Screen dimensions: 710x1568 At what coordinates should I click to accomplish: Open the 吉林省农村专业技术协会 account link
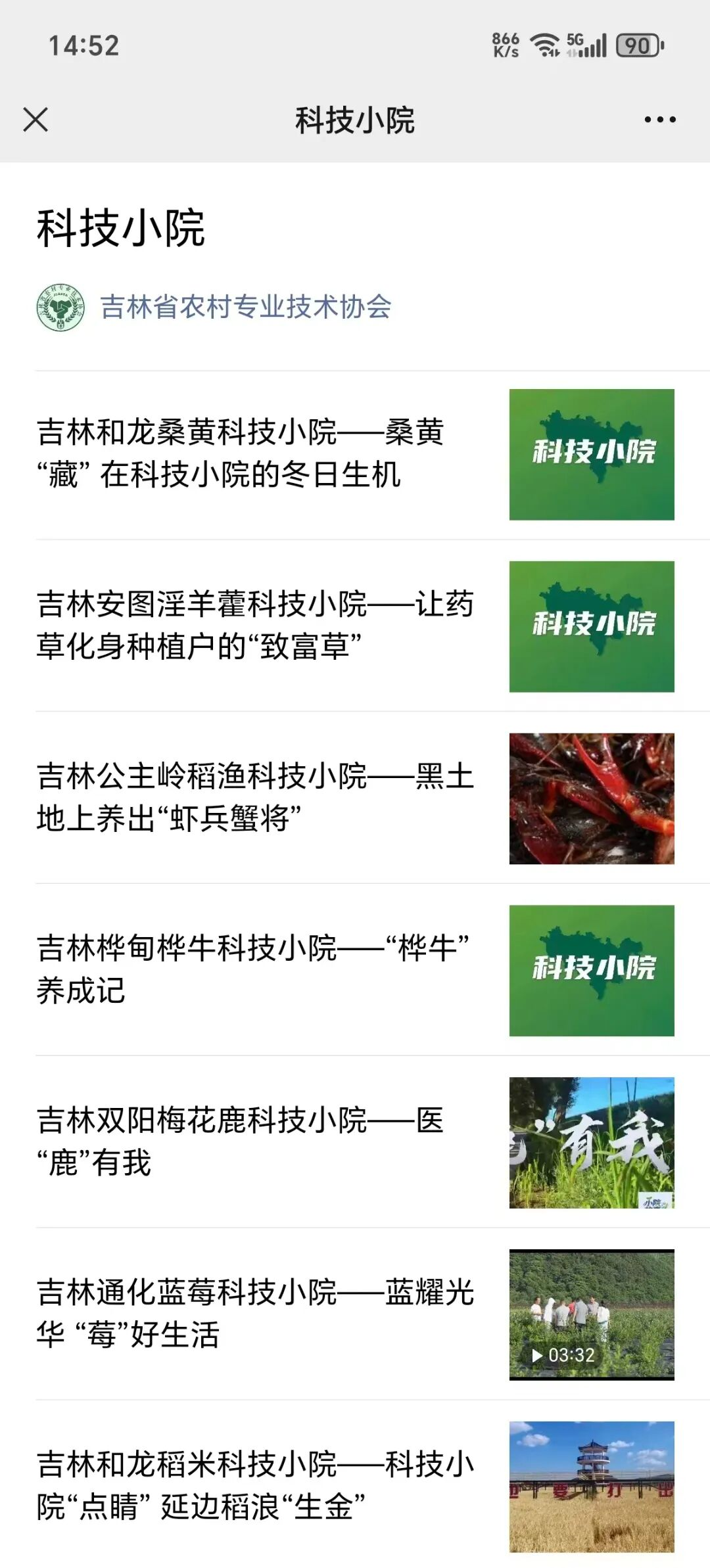(x=245, y=307)
